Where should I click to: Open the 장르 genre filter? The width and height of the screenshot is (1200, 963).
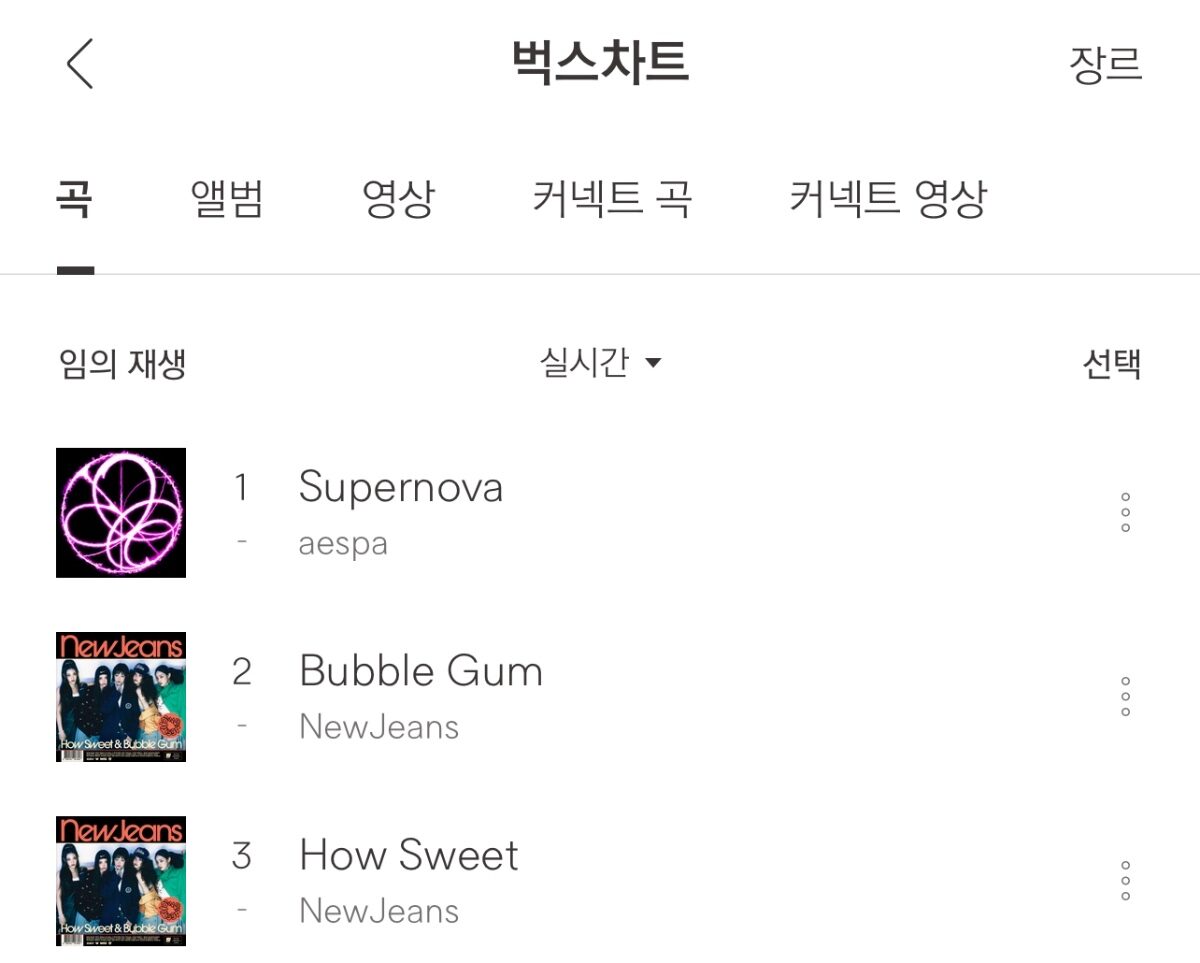point(1105,64)
